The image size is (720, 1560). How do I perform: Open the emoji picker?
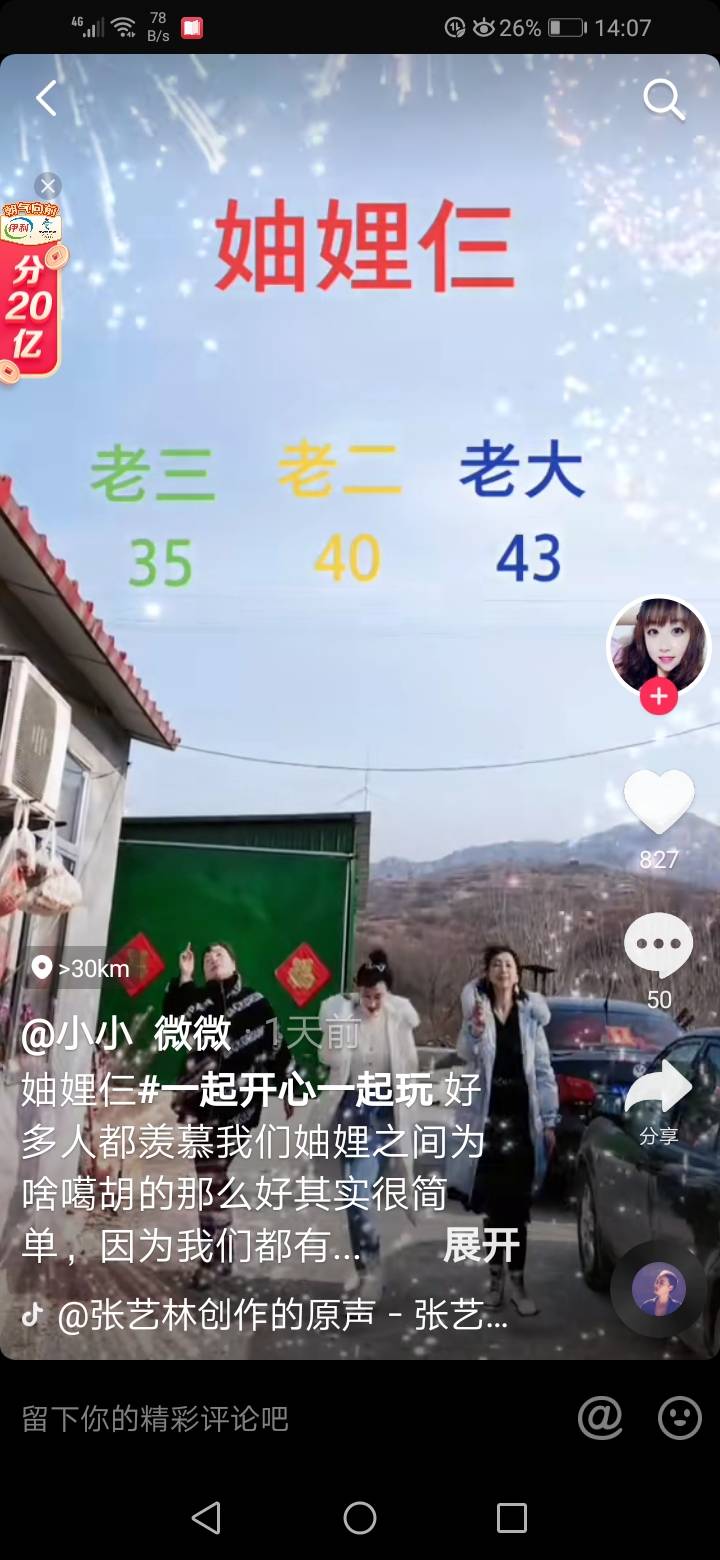click(680, 1417)
